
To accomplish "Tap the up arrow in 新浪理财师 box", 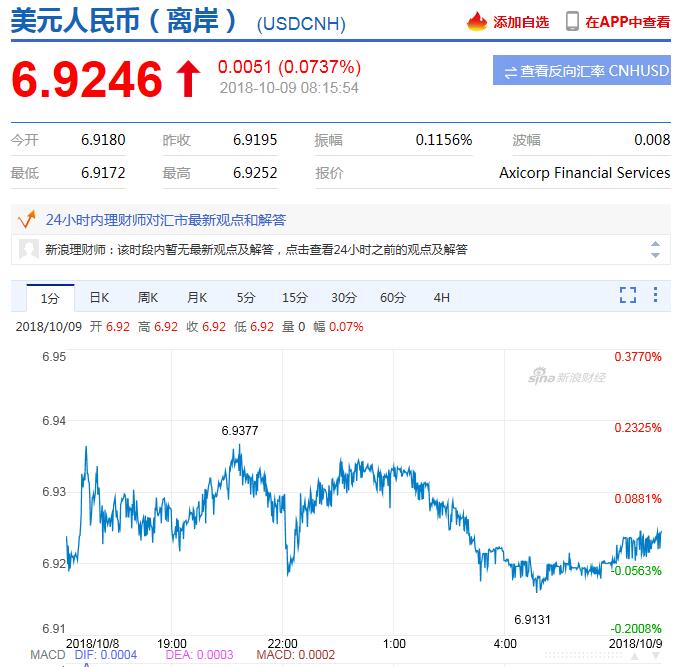I will [x=656, y=243].
